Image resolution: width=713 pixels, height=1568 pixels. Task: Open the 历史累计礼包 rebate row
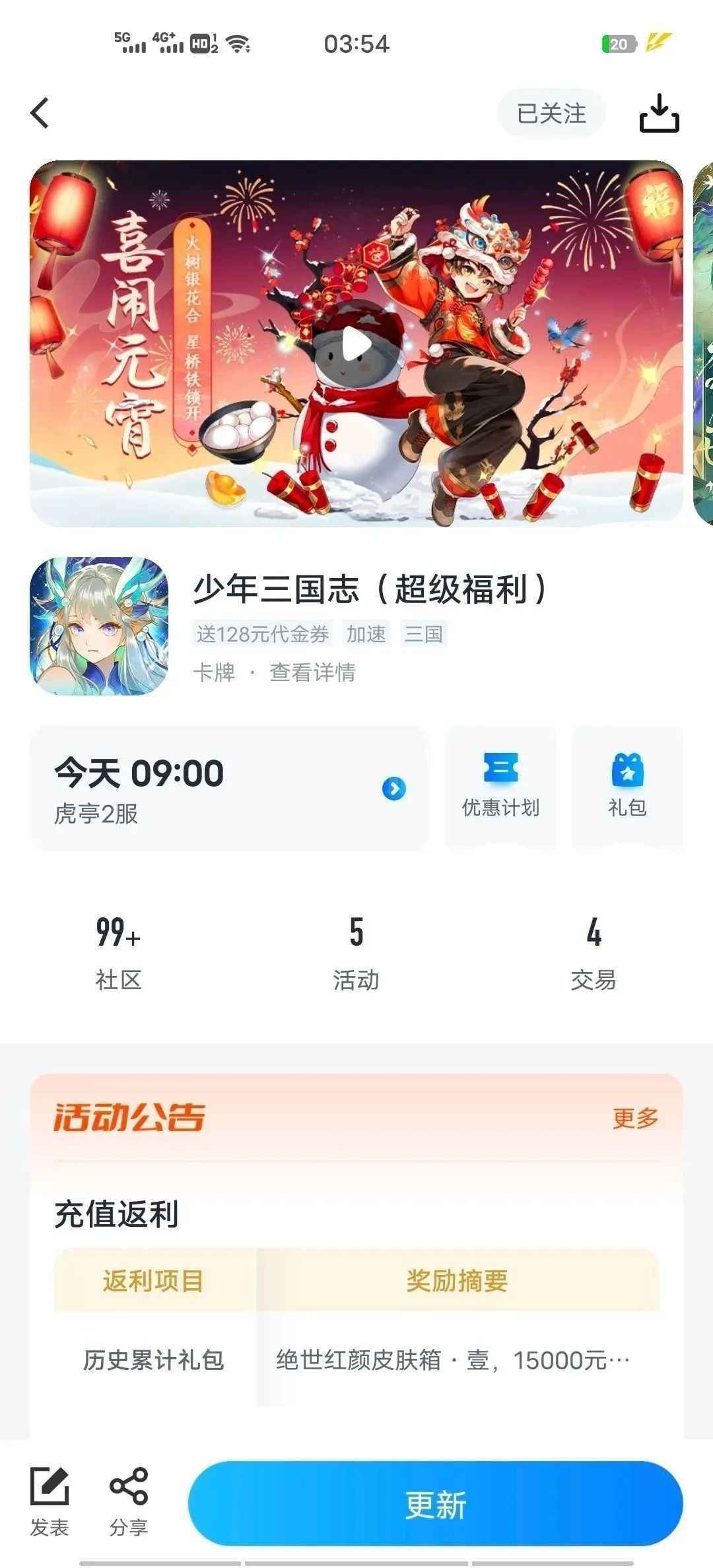click(356, 1360)
